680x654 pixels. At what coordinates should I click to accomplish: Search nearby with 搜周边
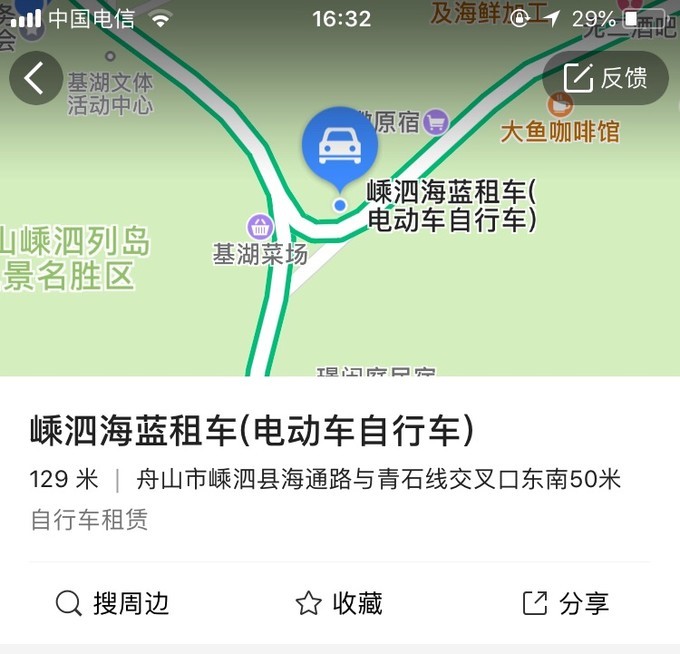pos(112,603)
